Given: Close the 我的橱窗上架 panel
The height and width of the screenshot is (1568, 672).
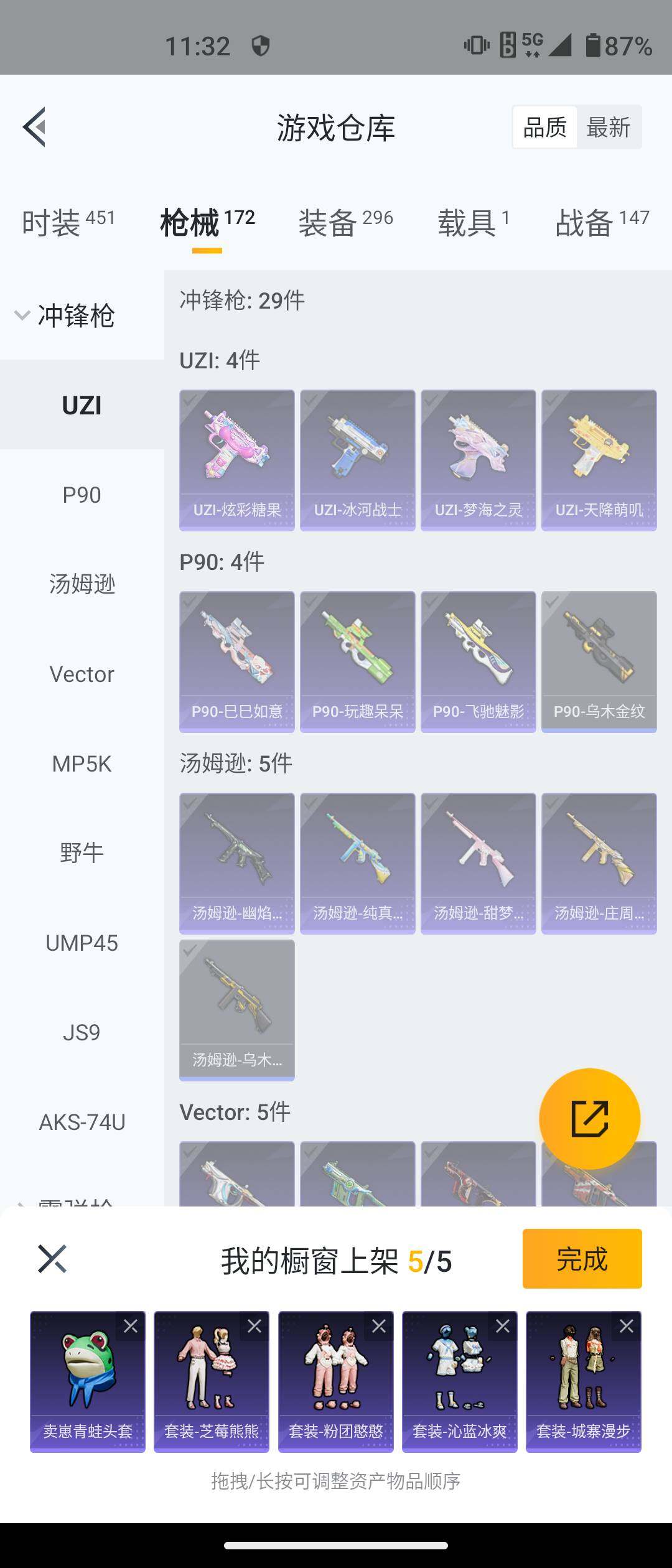Looking at the screenshot, I should click(x=52, y=1259).
